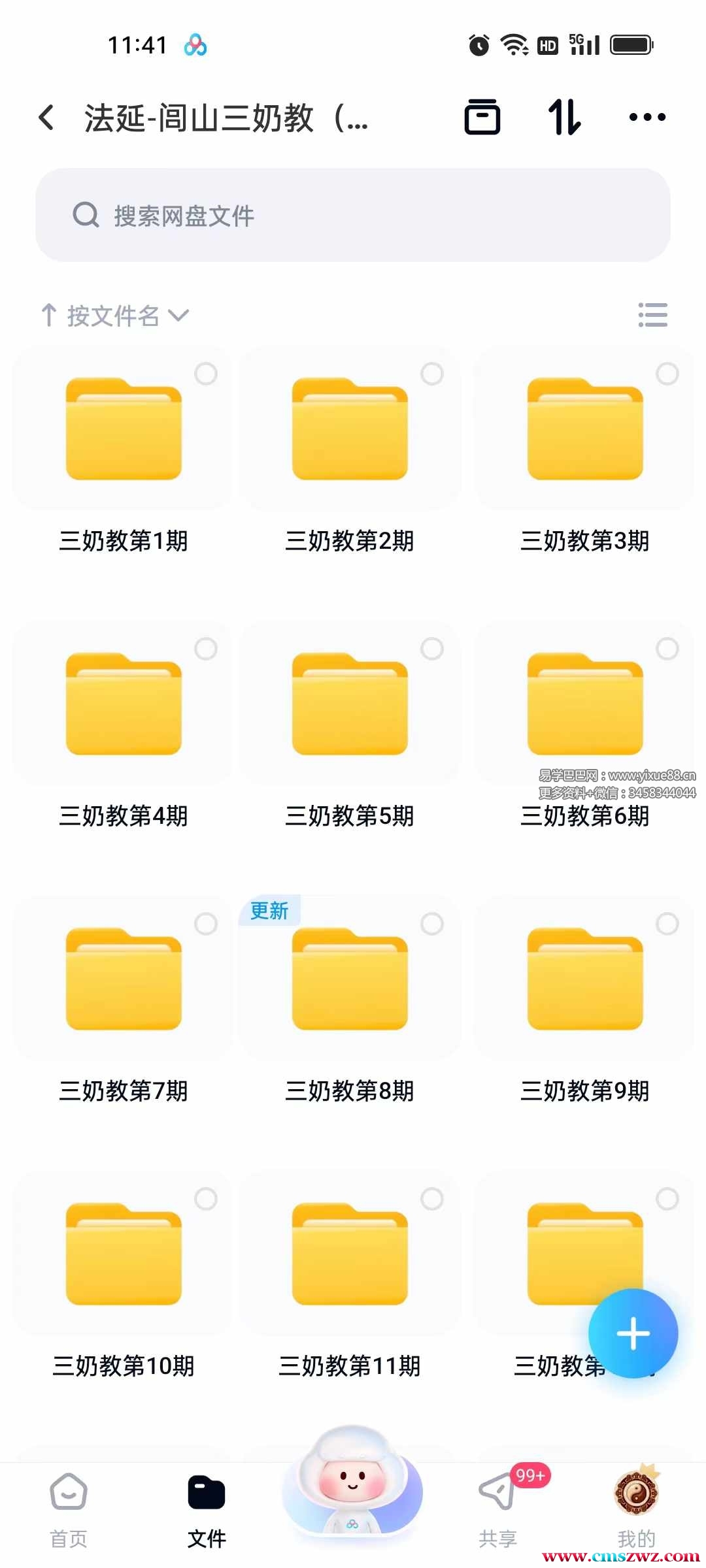Select the checkbox on 三奶教第3期
Screen dimensions: 706x1568
[x=667, y=374]
